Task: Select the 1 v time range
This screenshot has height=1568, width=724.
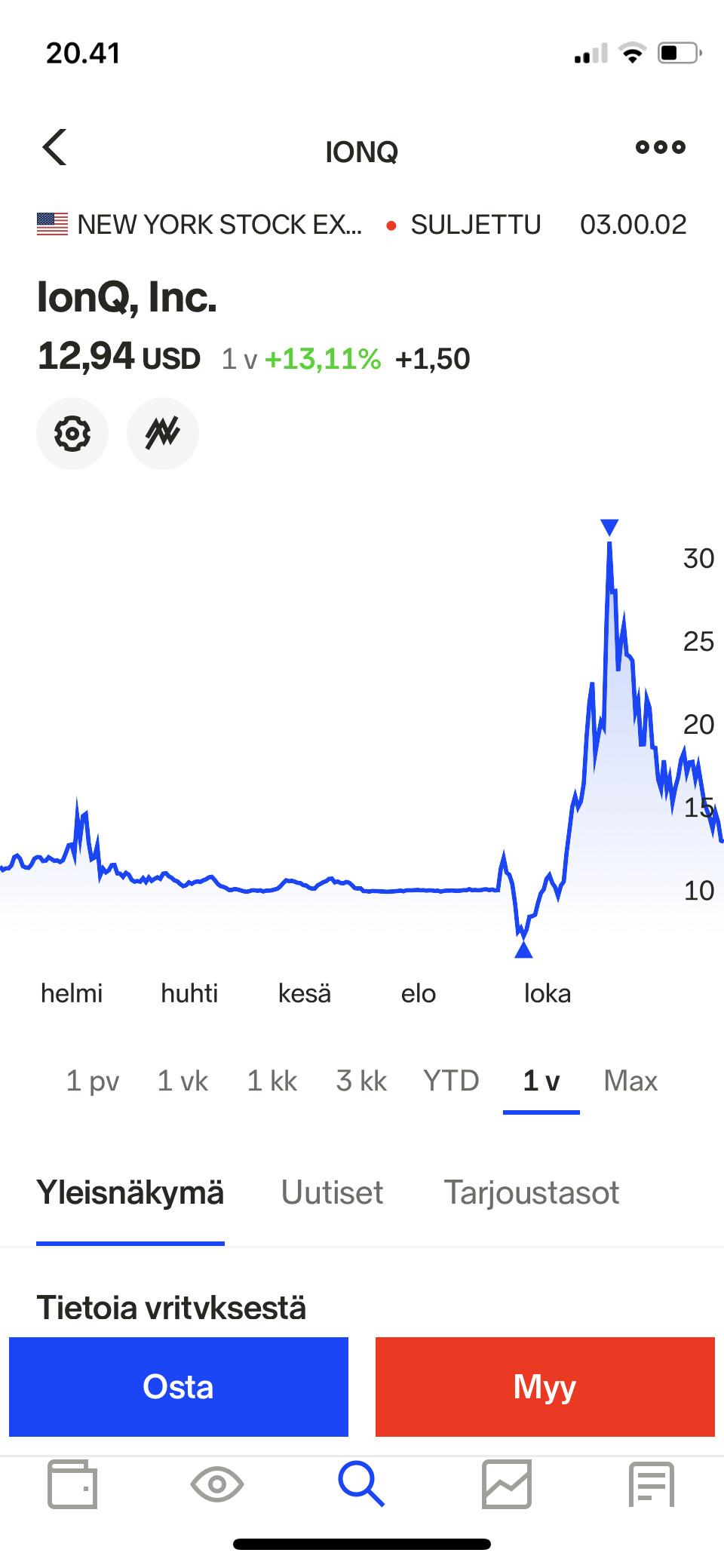Action: (x=541, y=1081)
